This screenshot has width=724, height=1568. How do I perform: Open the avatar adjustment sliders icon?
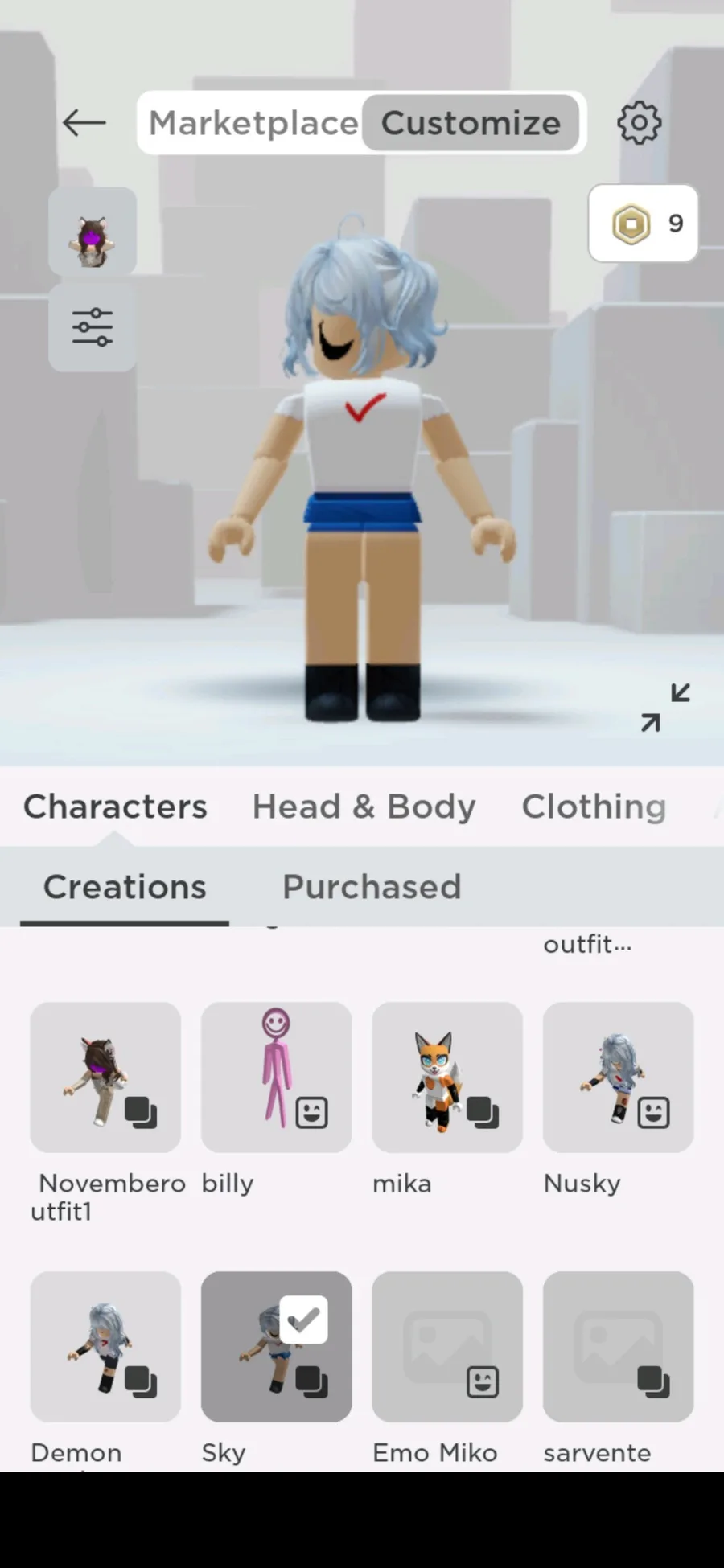click(93, 327)
